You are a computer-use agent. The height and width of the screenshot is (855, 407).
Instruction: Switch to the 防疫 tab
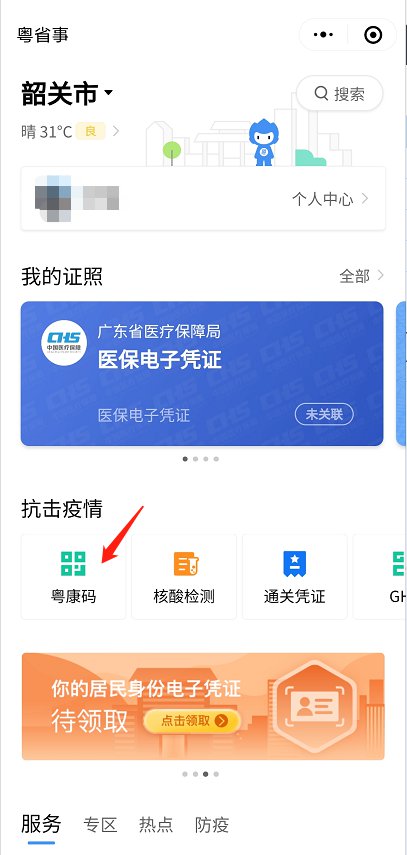pos(212,824)
